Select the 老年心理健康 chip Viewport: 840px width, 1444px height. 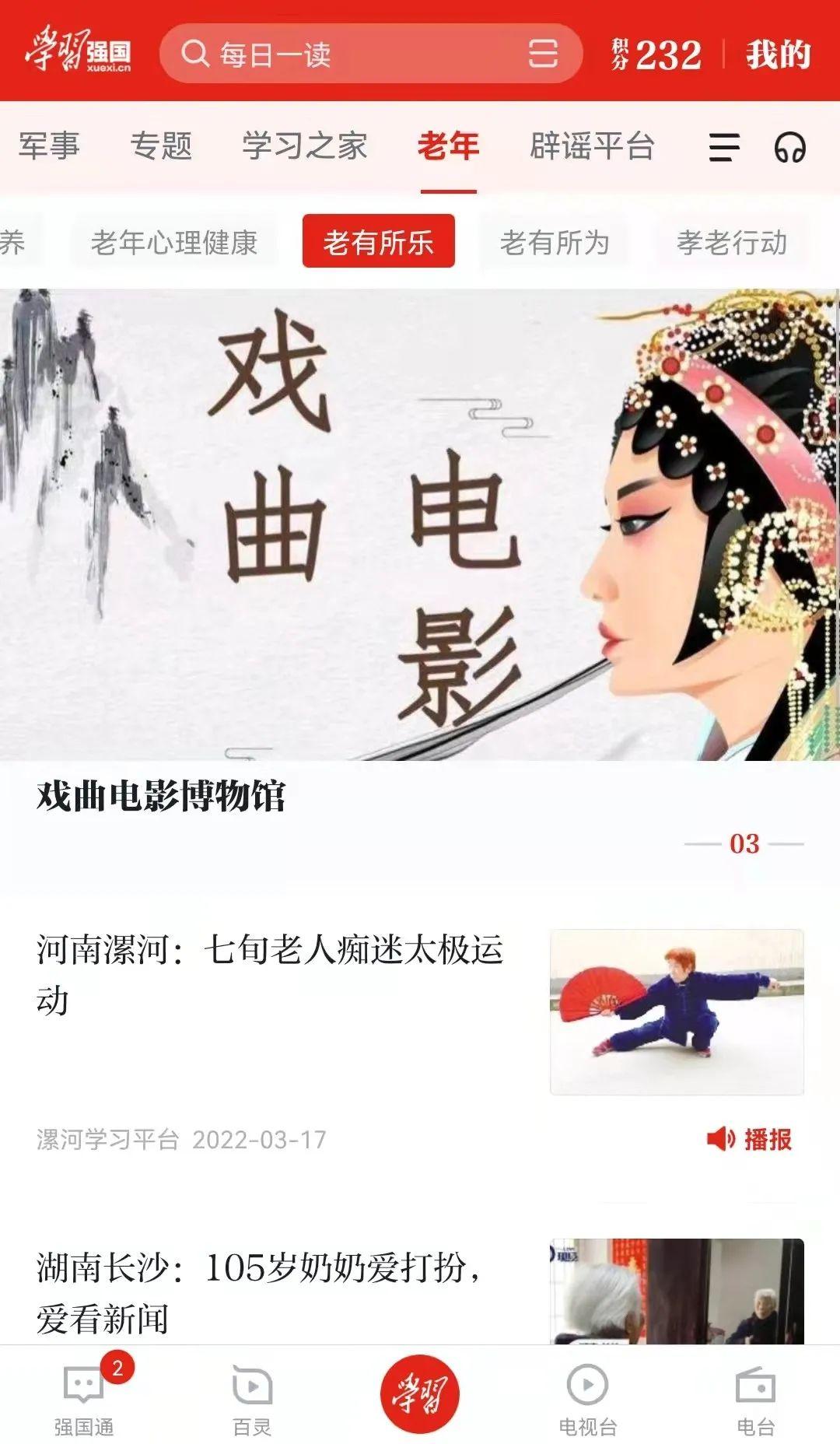173,242
